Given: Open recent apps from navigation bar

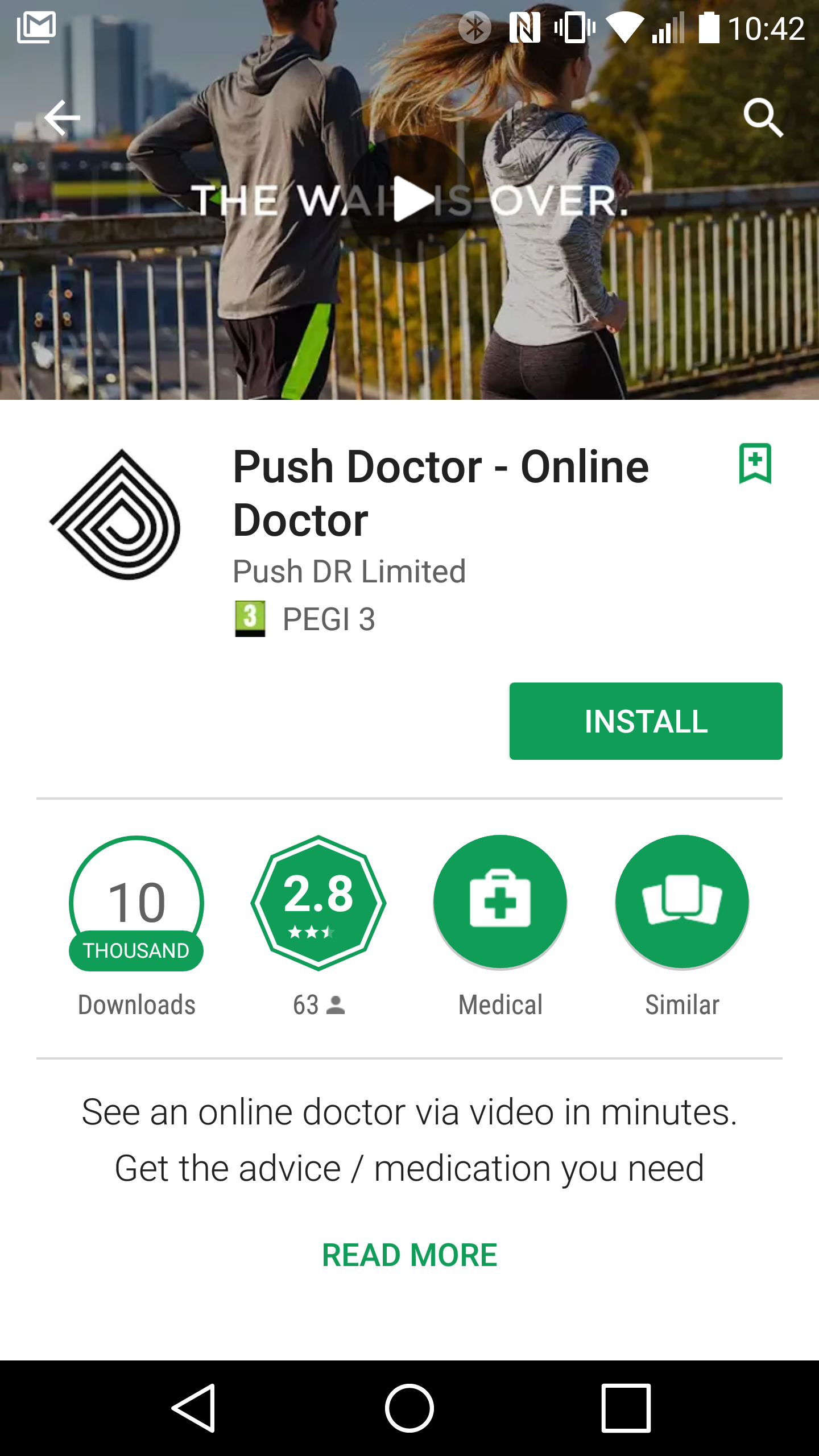Looking at the screenshot, I should click(x=626, y=1408).
